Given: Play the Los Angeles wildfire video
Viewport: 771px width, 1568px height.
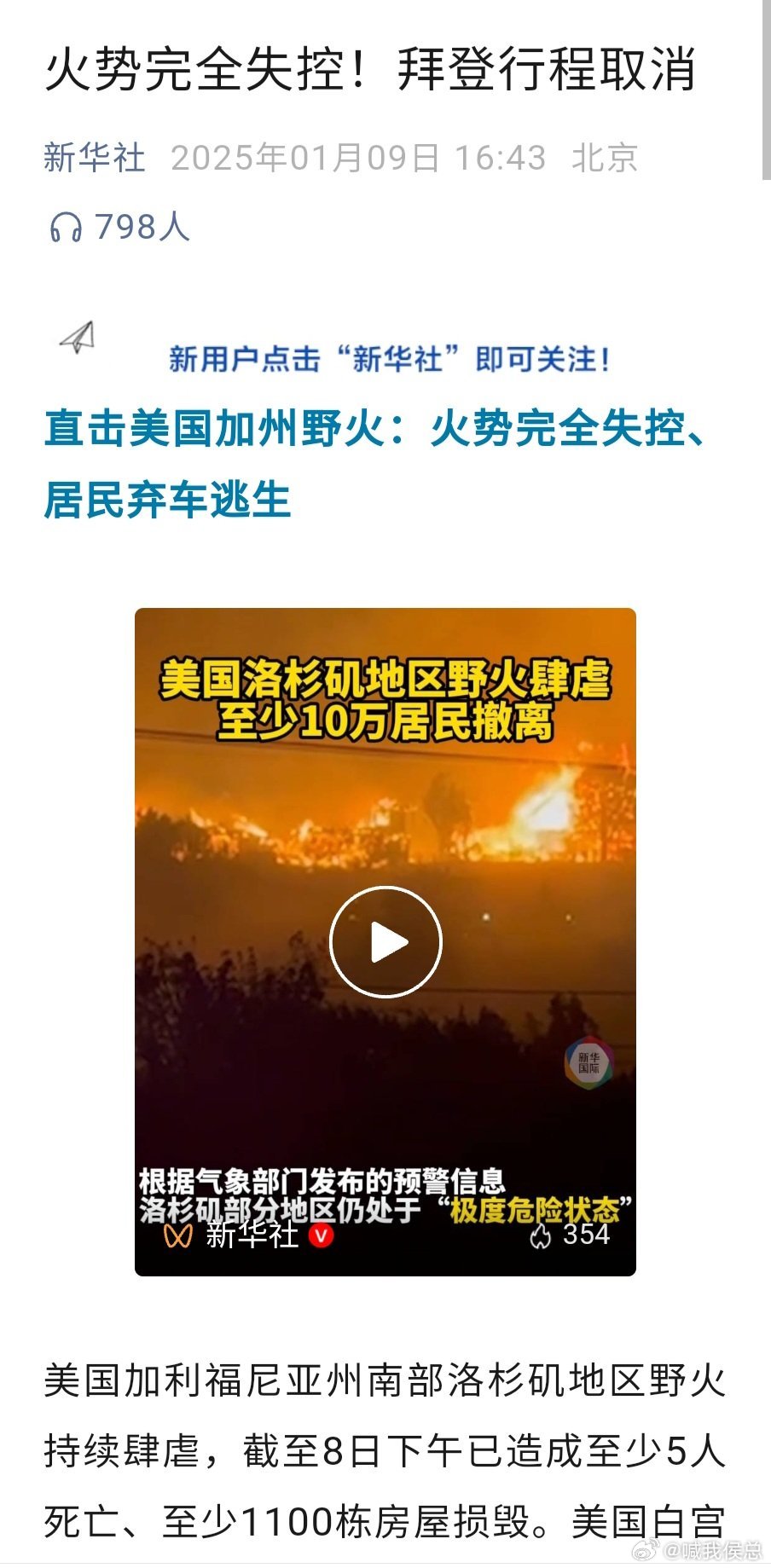Looking at the screenshot, I should click(x=385, y=942).
